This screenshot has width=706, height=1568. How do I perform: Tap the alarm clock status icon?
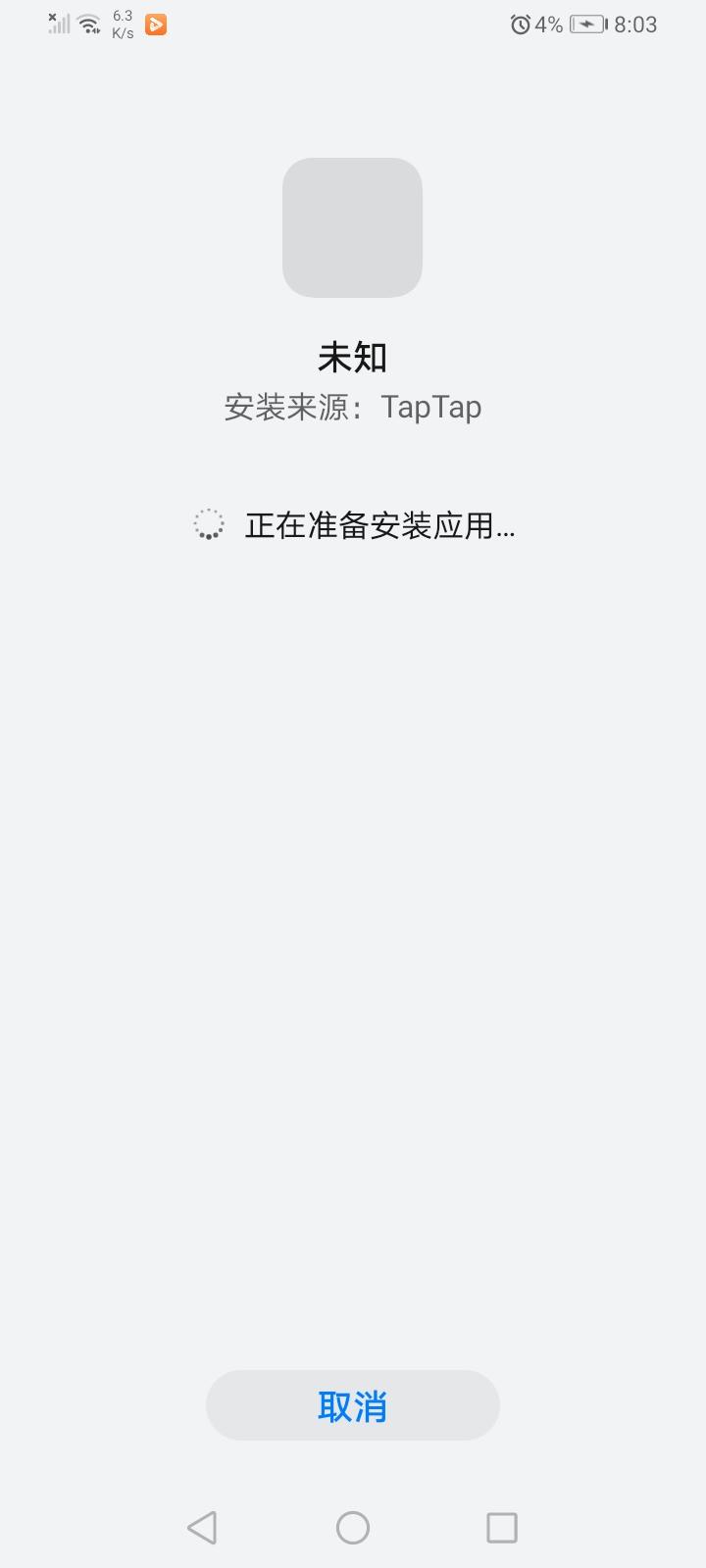click(x=521, y=24)
